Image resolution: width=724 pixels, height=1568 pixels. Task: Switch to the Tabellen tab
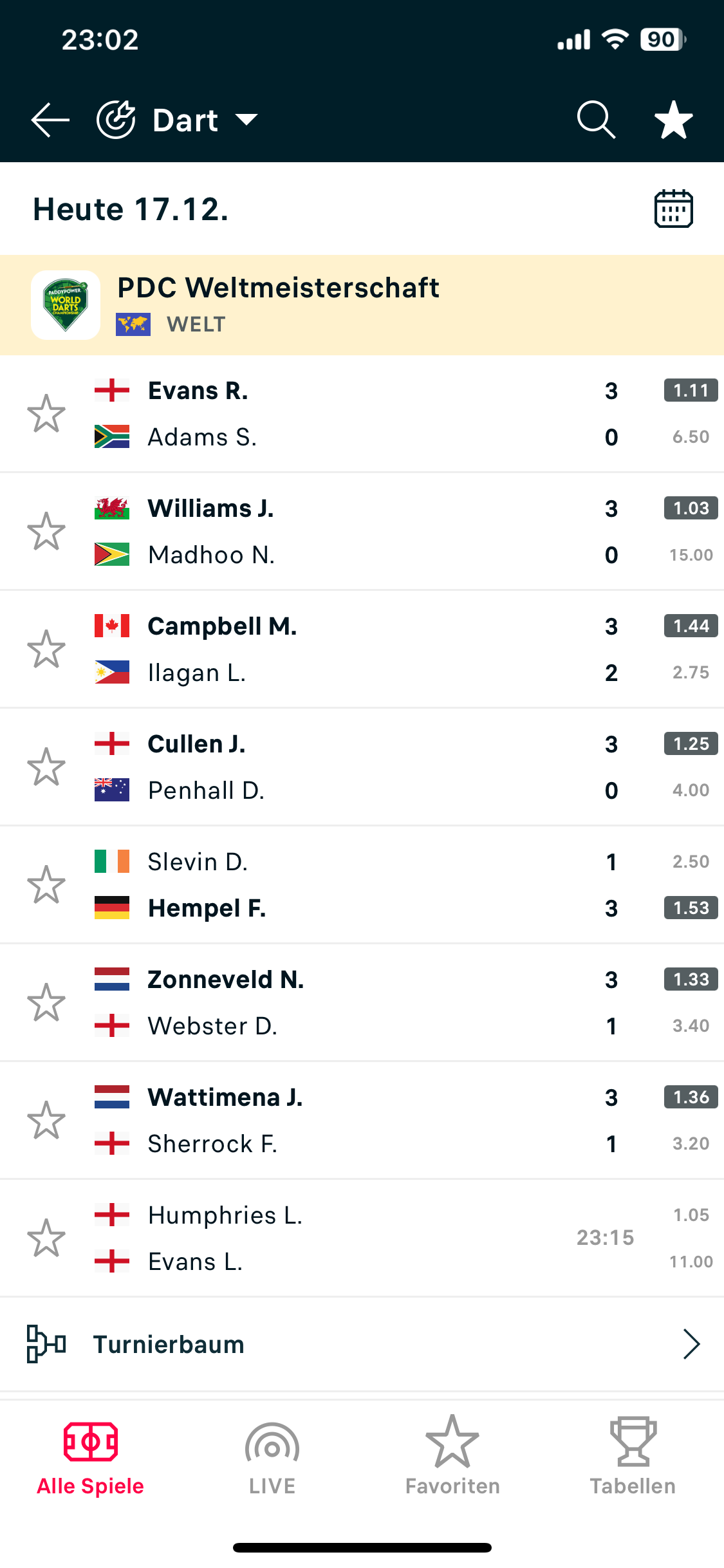click(x=633, y=1459)
